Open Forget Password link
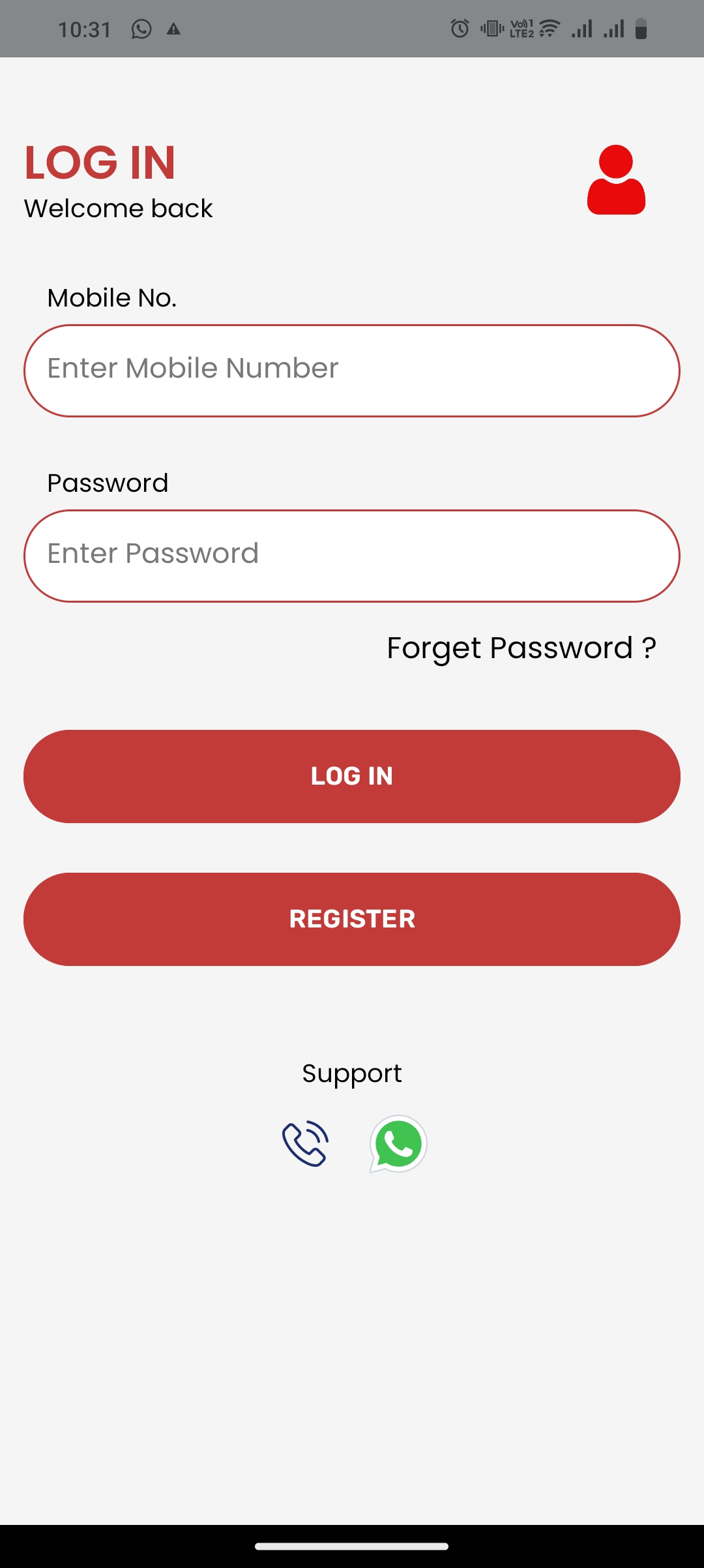This screenshot has width=704, height=1568. point(520,647)
